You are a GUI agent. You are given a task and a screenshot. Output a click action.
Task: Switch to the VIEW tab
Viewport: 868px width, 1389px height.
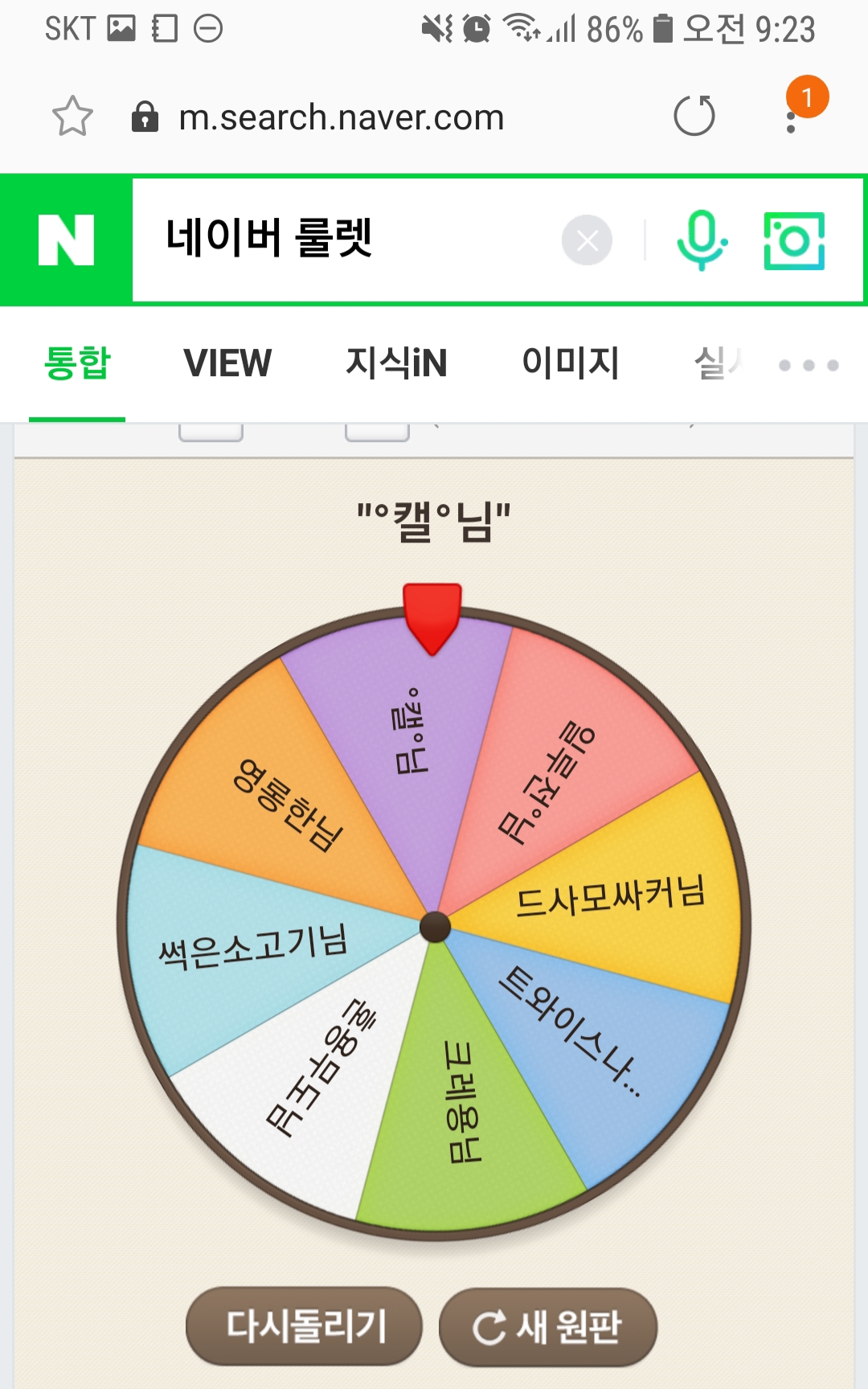227,363
